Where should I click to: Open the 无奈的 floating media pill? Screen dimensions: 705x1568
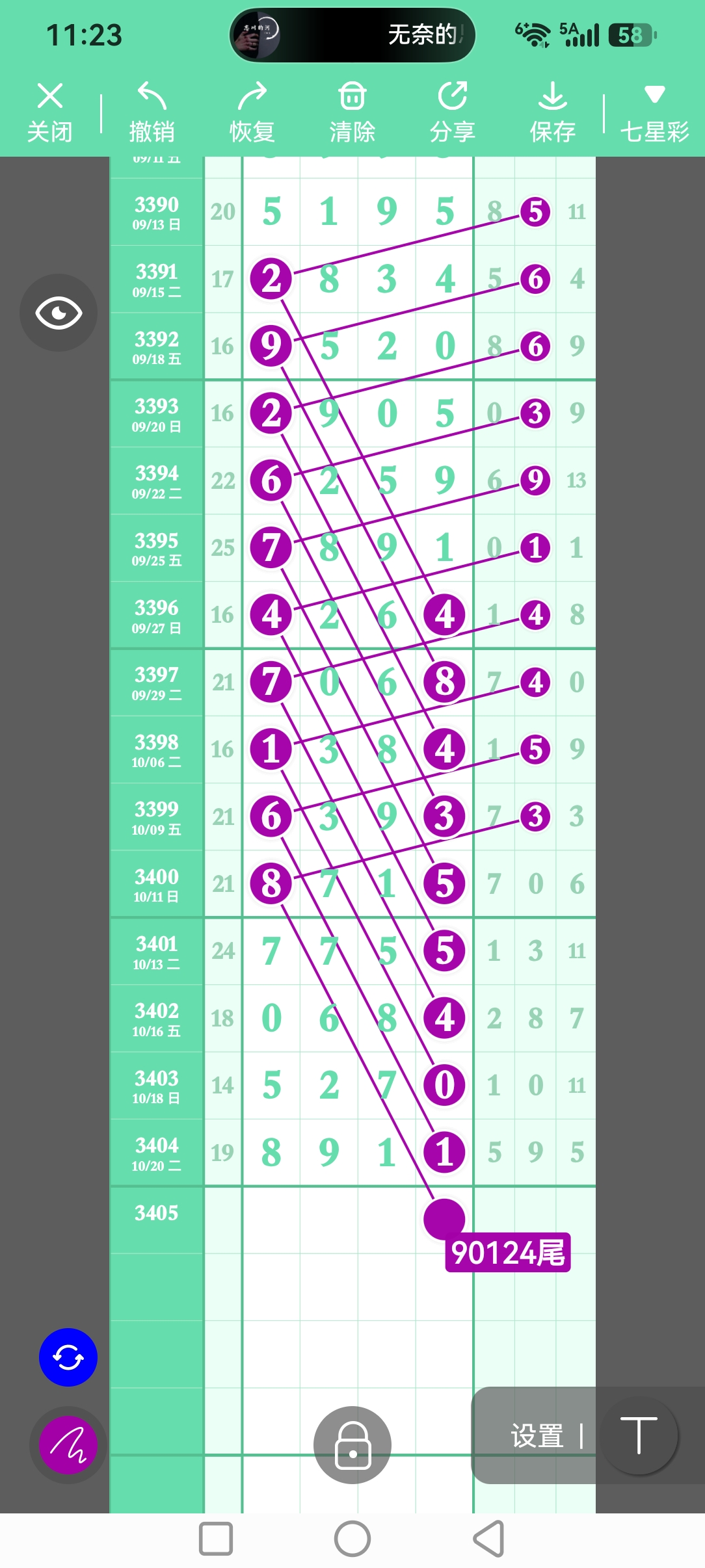point(352,35)
